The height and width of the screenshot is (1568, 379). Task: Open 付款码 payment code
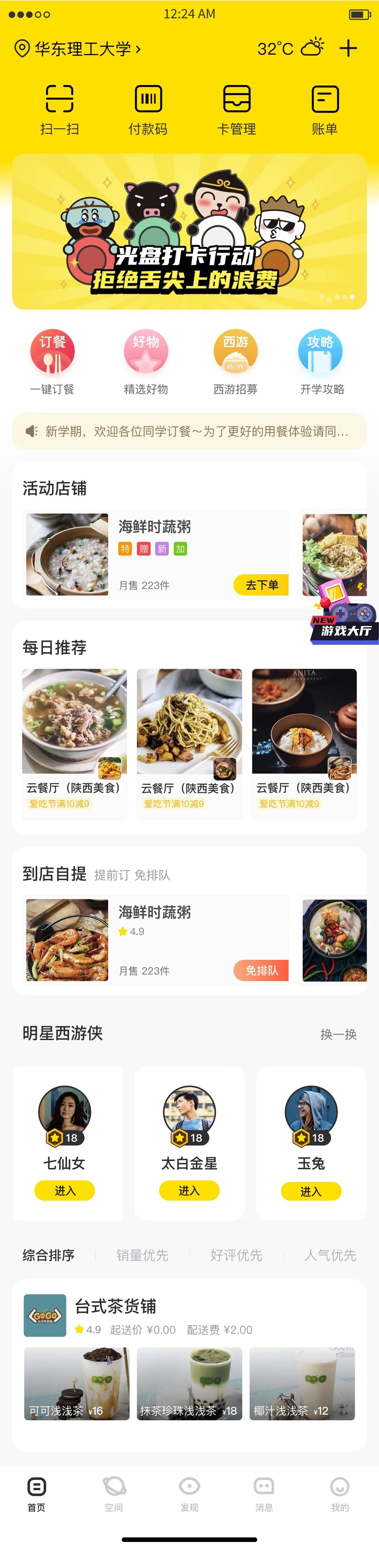click(x=148, y=110)
